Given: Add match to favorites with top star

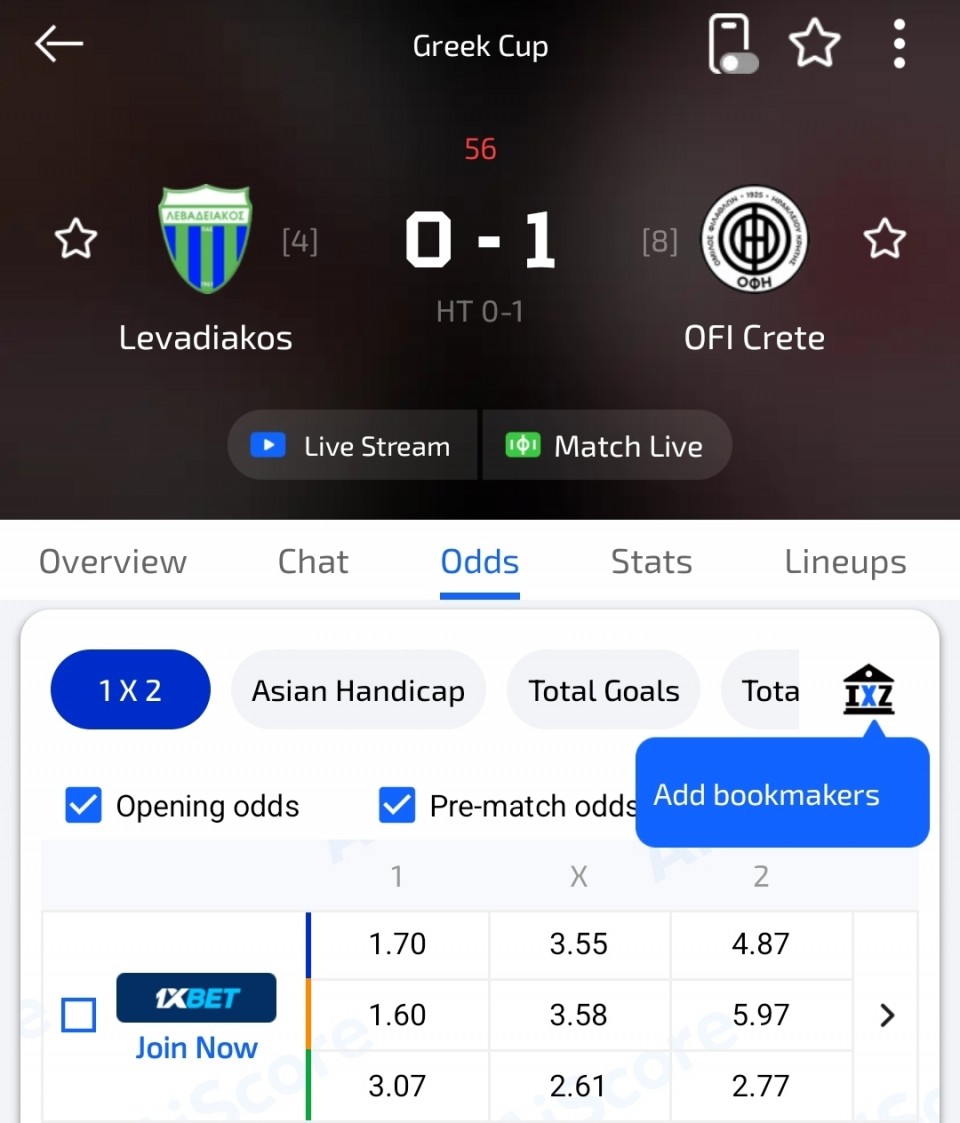Looking at the screenshot, I should (814, 45).
